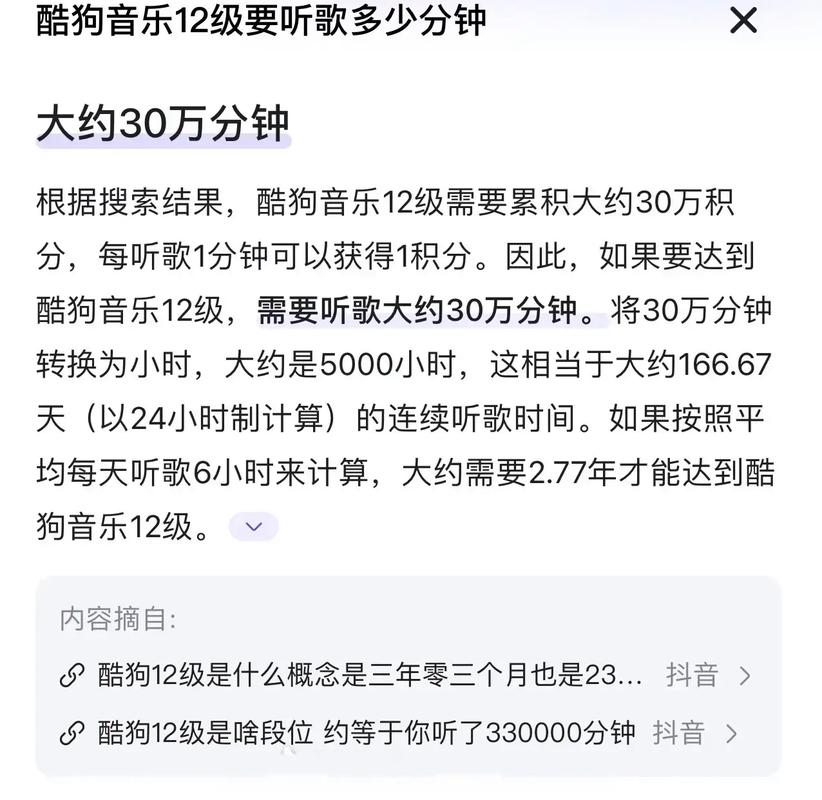Expand the answer with the chevron
This screenshot has width=822, height=800.
[253, 526]
